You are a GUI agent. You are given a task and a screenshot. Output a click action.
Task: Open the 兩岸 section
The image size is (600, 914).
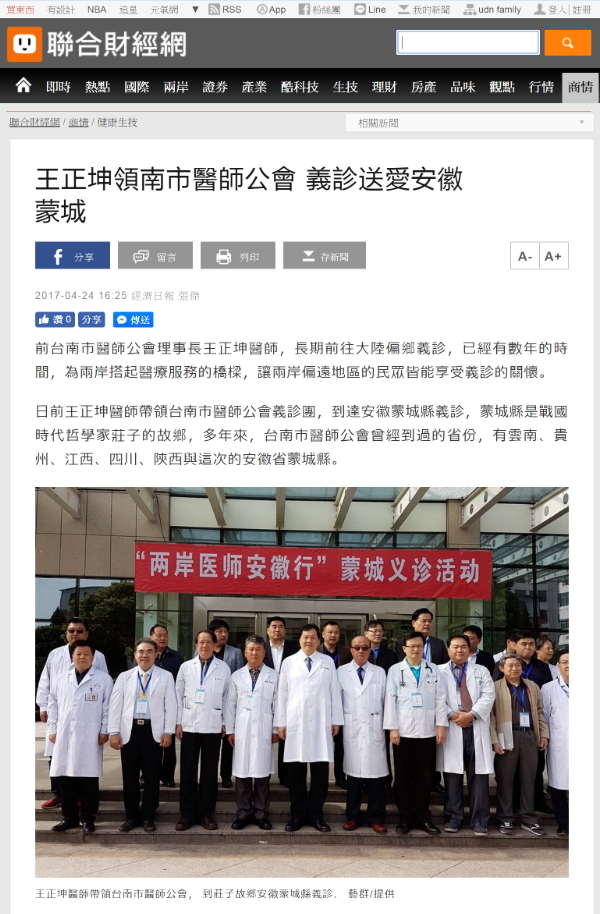(176, 87)
